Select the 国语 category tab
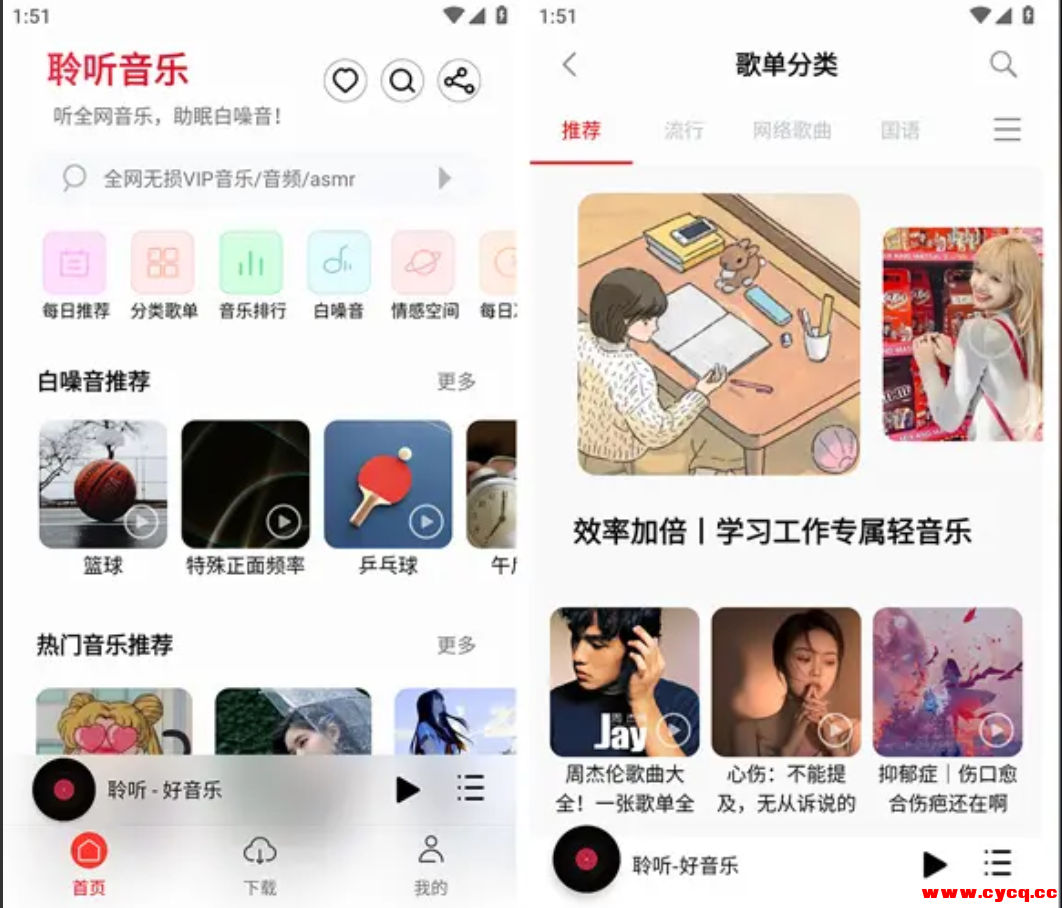 click(900, 131)
